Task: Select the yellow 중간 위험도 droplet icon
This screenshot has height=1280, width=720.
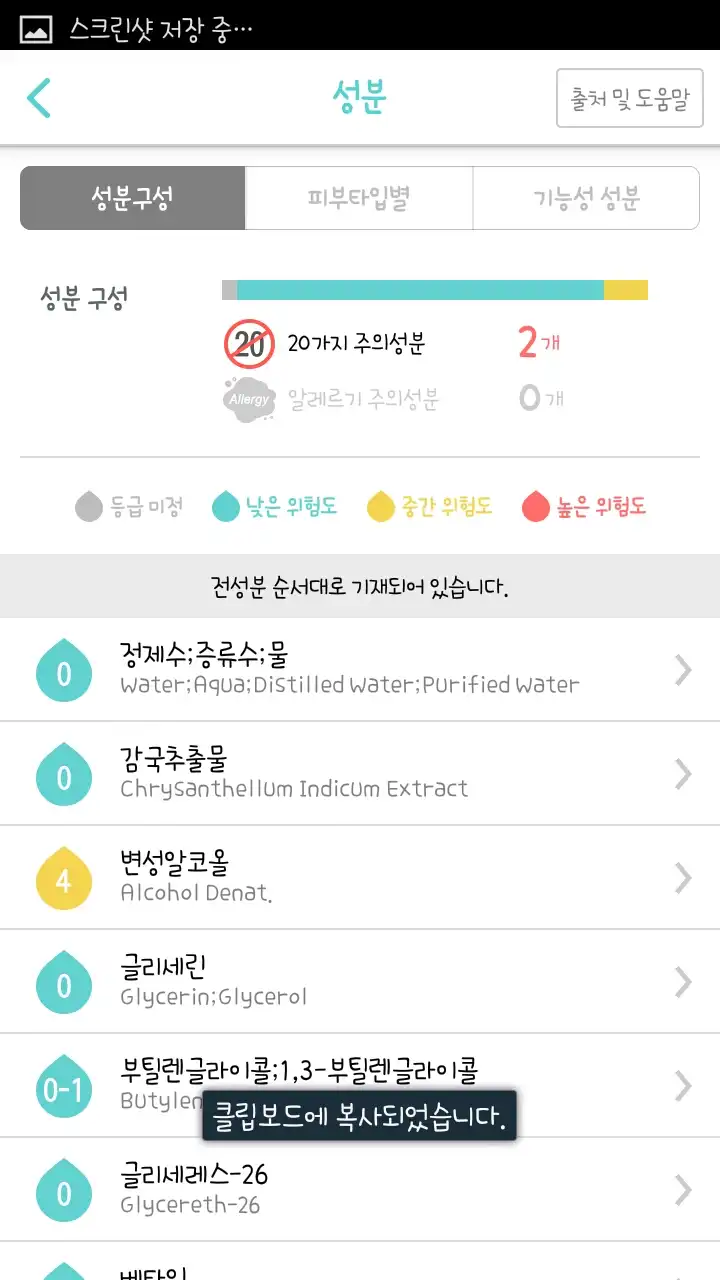Action: (378, 507)
